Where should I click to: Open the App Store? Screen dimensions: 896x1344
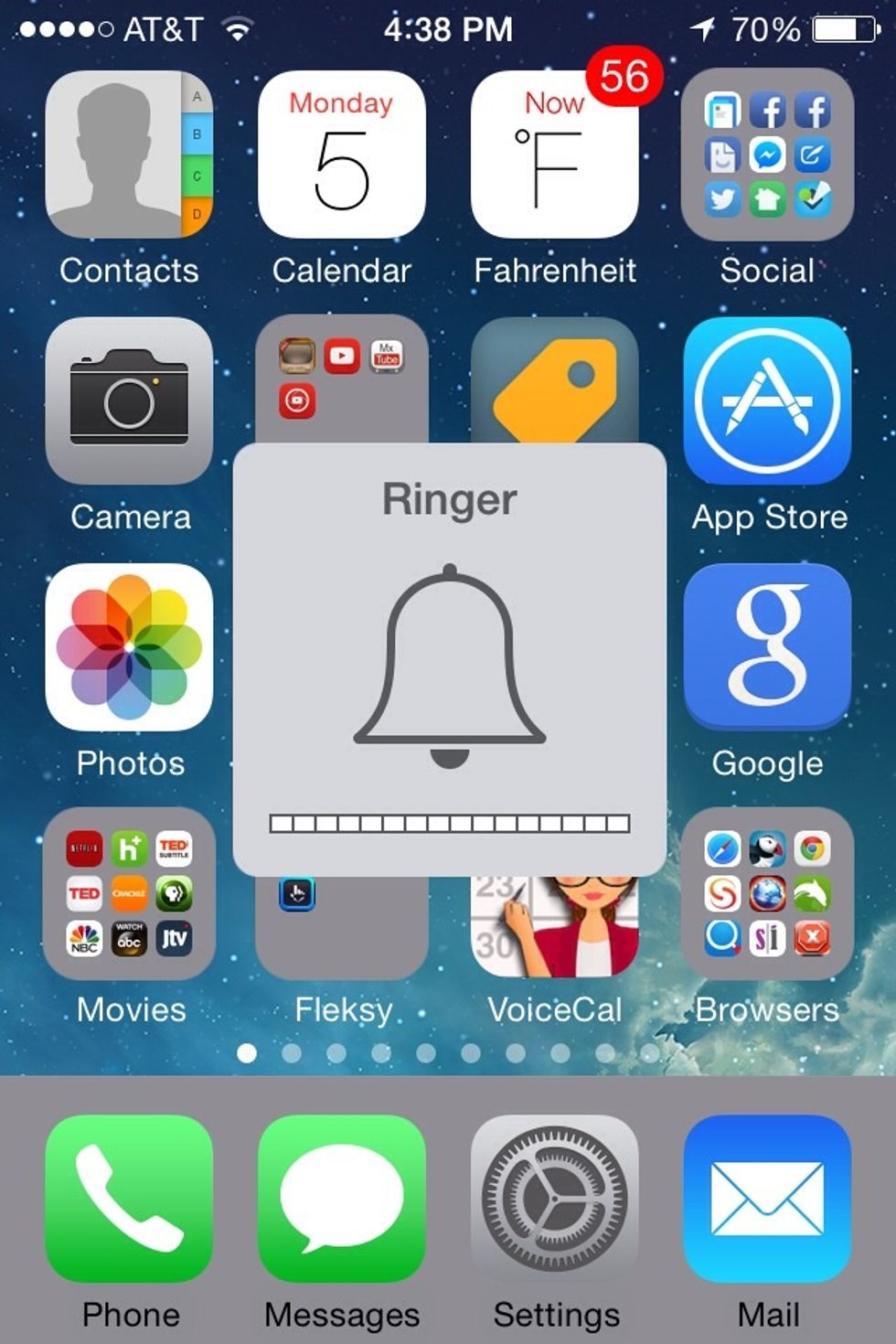[x=767, y=400]
